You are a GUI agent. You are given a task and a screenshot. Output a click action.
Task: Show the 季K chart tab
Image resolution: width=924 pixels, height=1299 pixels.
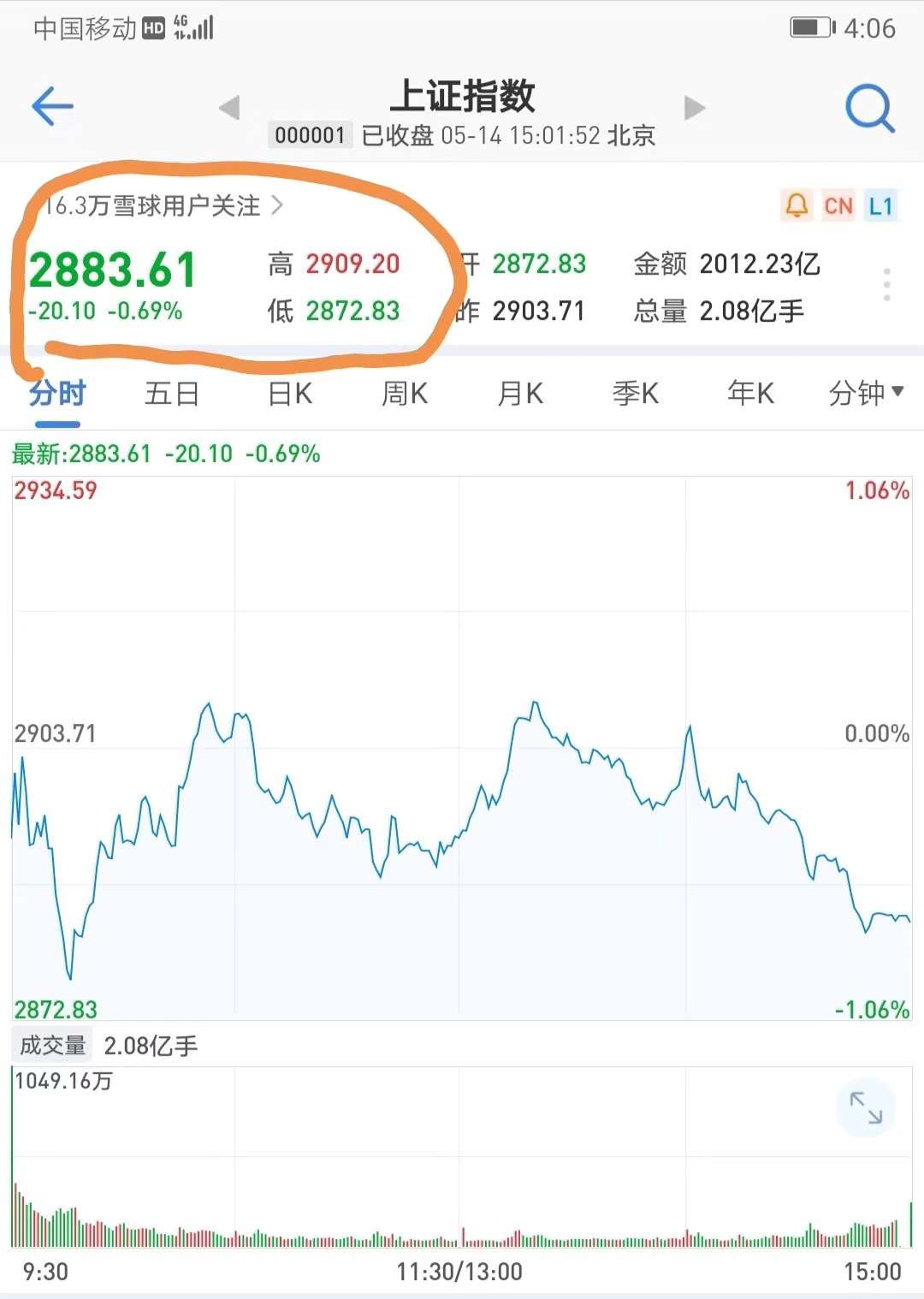click(636, 394)
